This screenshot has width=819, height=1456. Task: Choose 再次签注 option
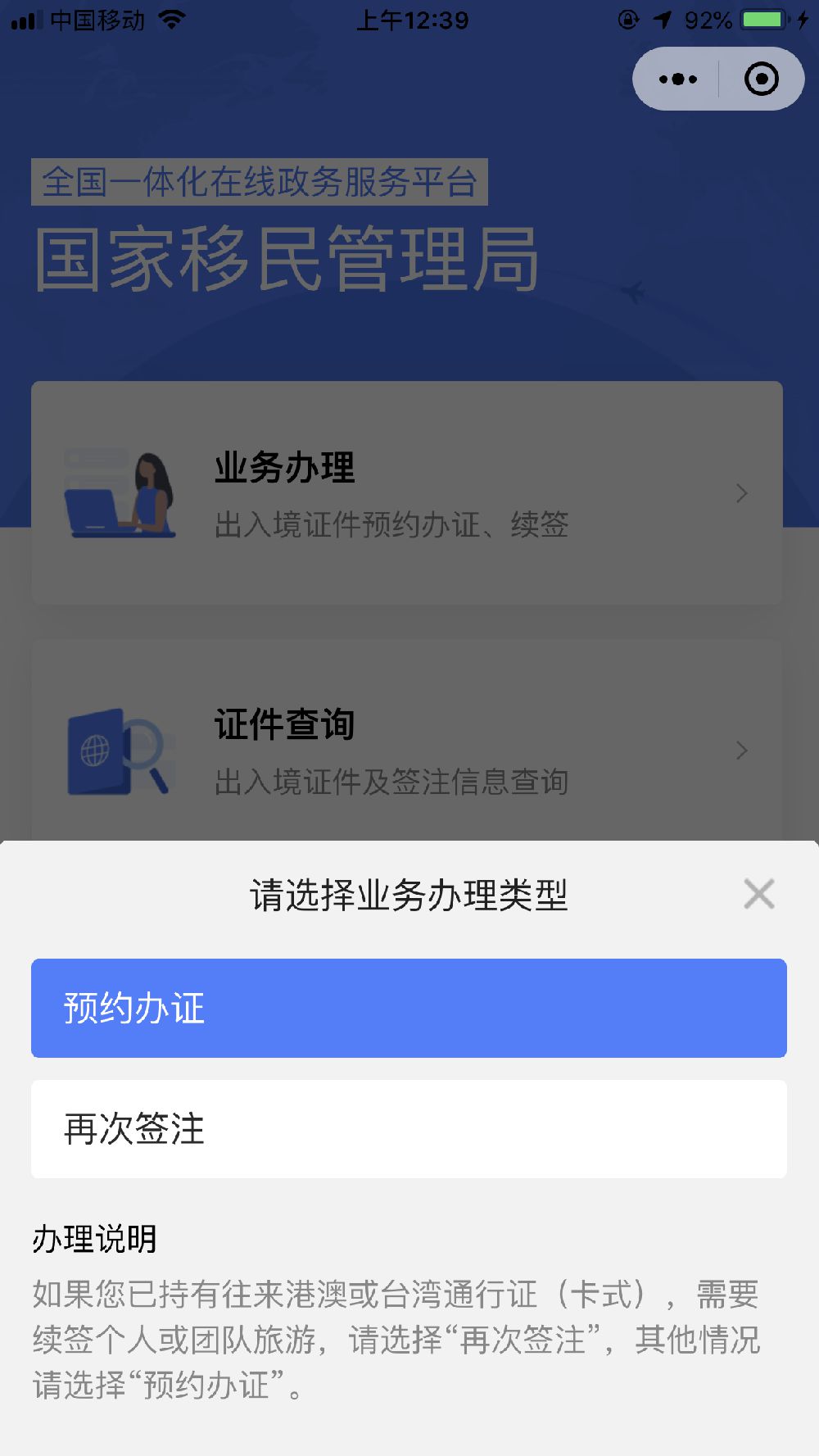tap(408, 1129)
